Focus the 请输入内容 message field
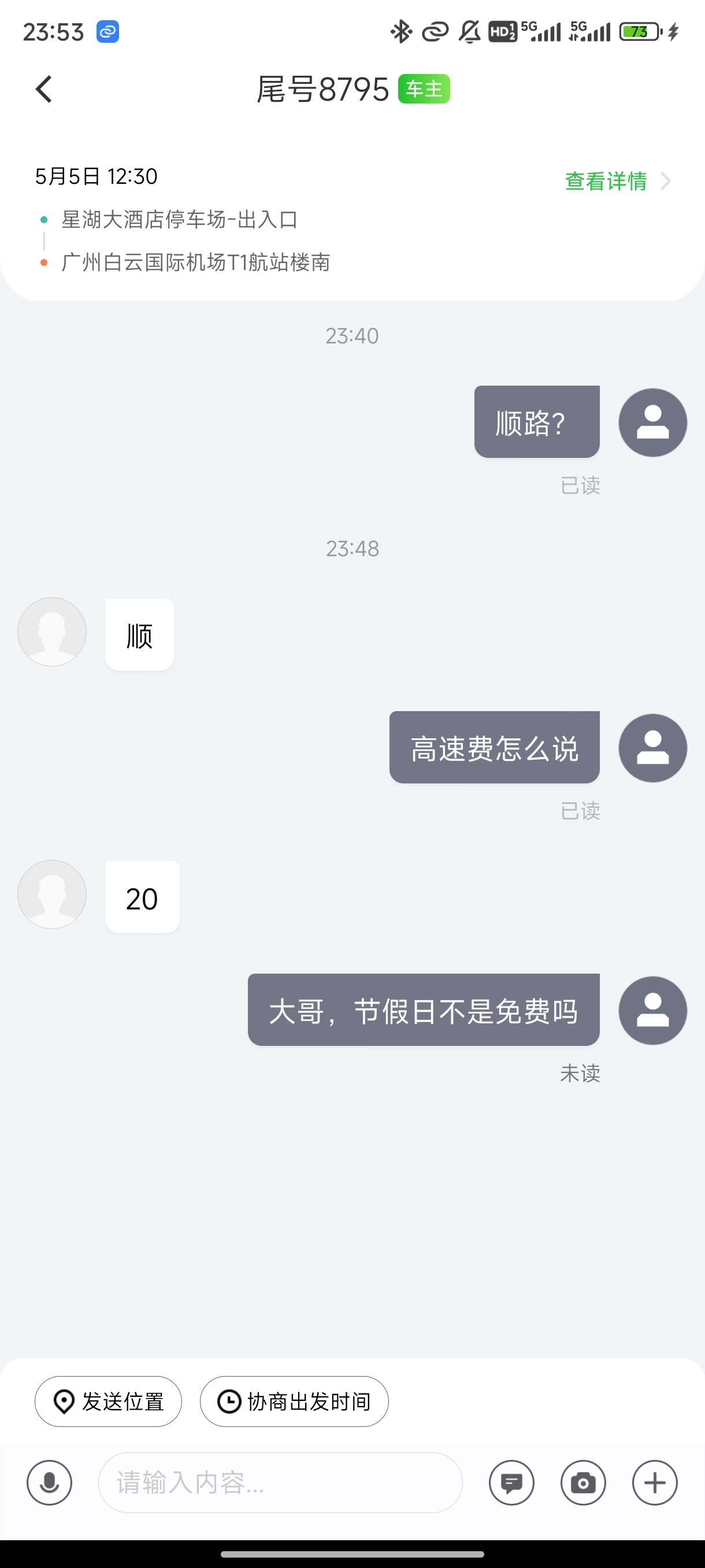Viewport: 705px width, 1568px height. pyautogui.click(x=280, y=1482)
